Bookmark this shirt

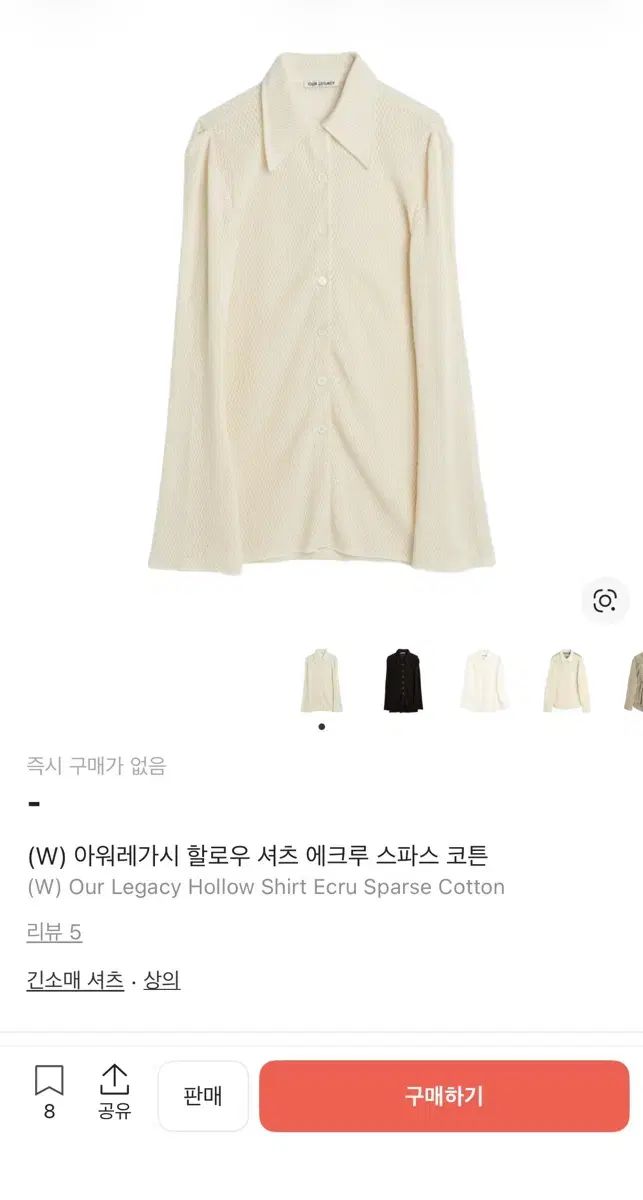tap(49, 1093)
